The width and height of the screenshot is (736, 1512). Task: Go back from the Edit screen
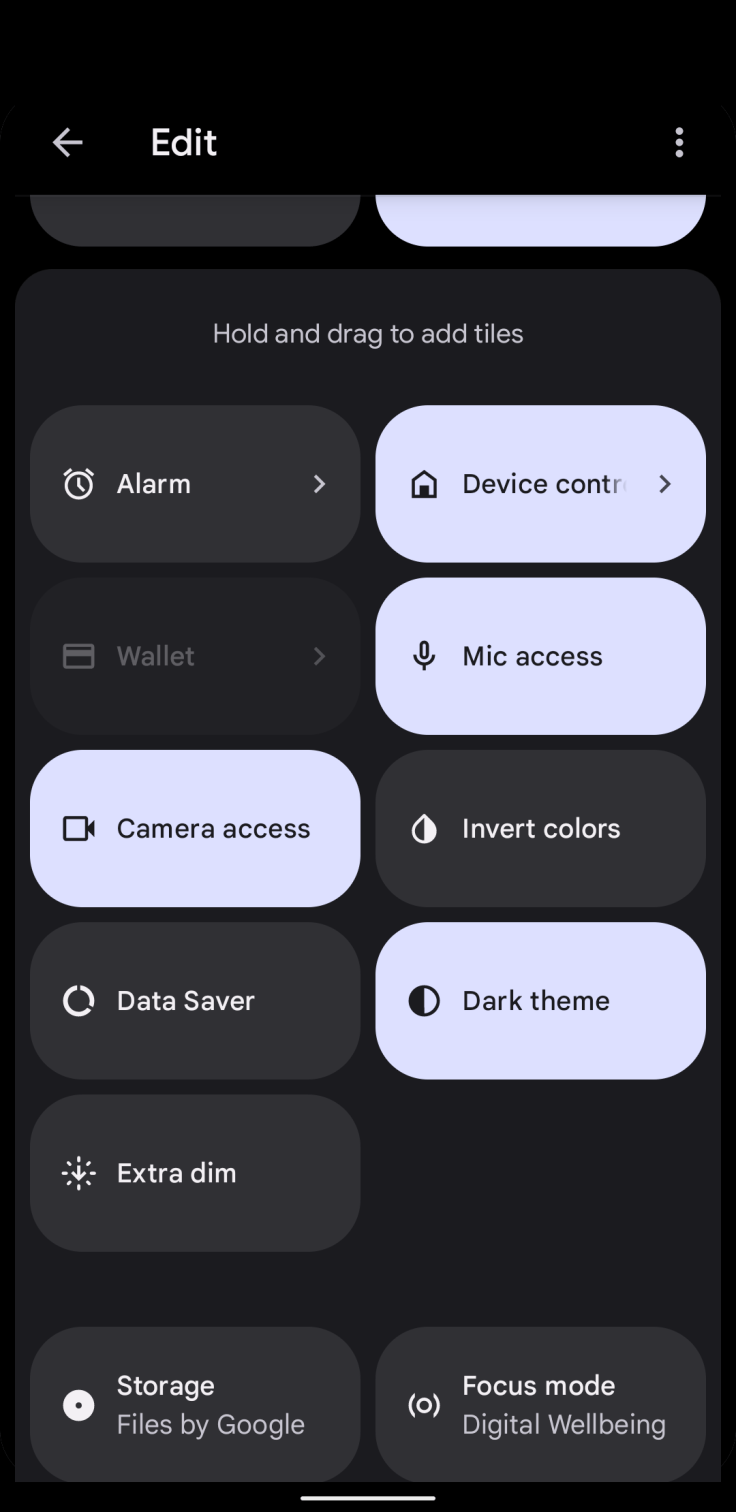67,143
